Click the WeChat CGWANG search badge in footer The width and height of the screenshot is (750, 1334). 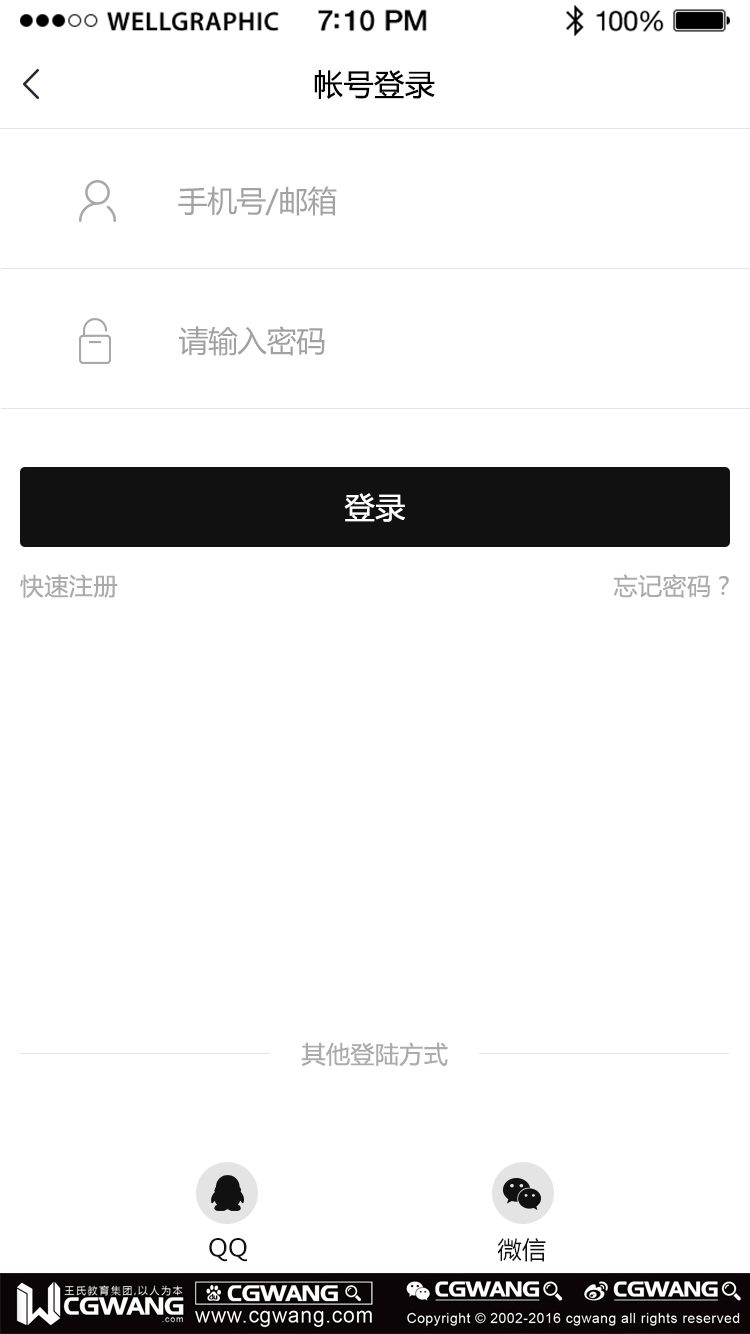(x=484, y=1290)
